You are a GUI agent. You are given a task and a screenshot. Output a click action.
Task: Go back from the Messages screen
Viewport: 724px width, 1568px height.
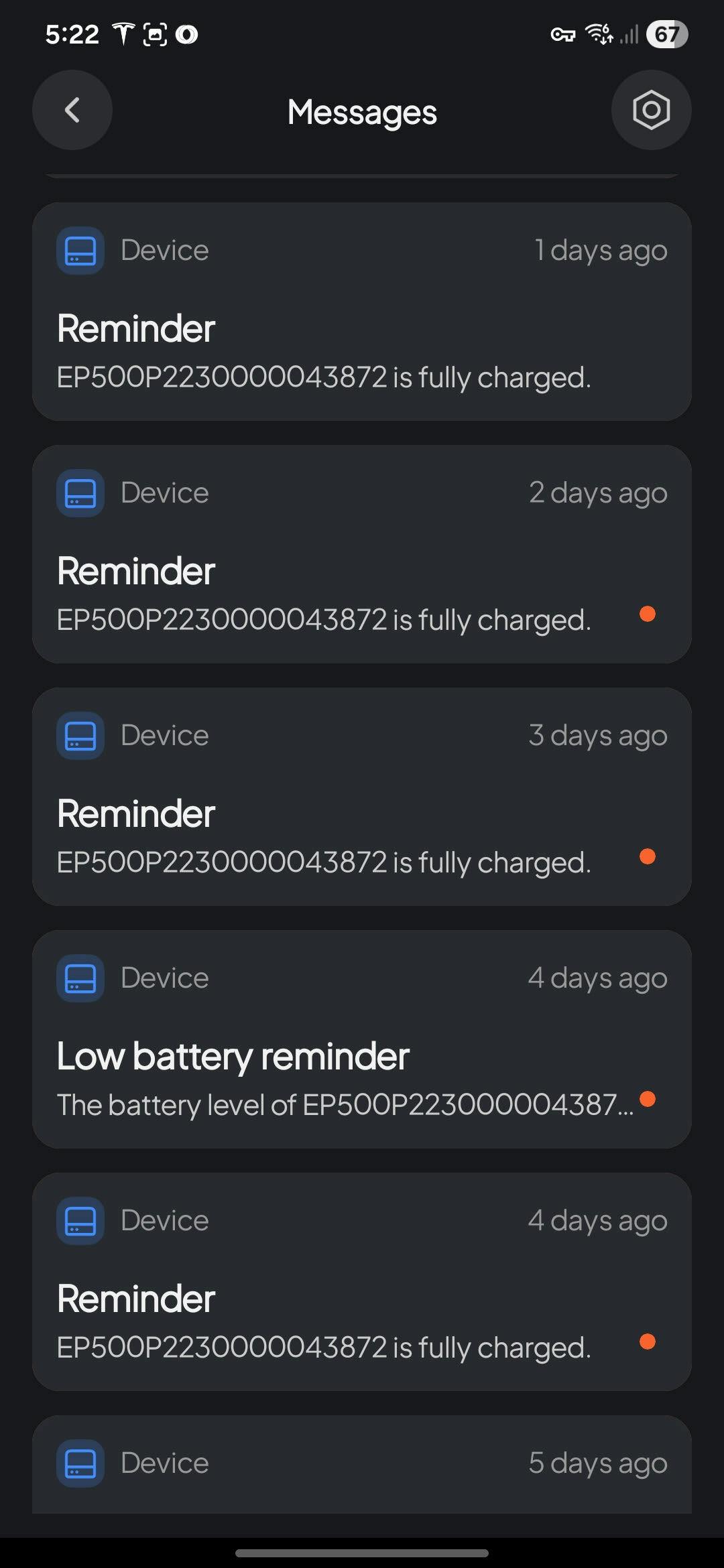coord(72,111)
